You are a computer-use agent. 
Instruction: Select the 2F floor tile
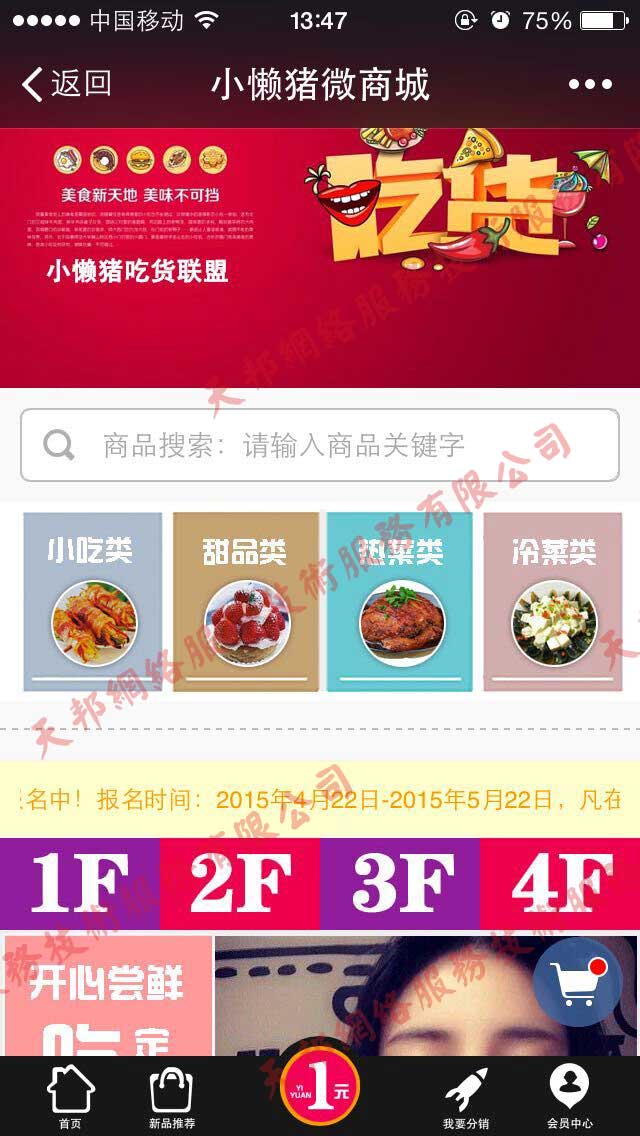240,884
